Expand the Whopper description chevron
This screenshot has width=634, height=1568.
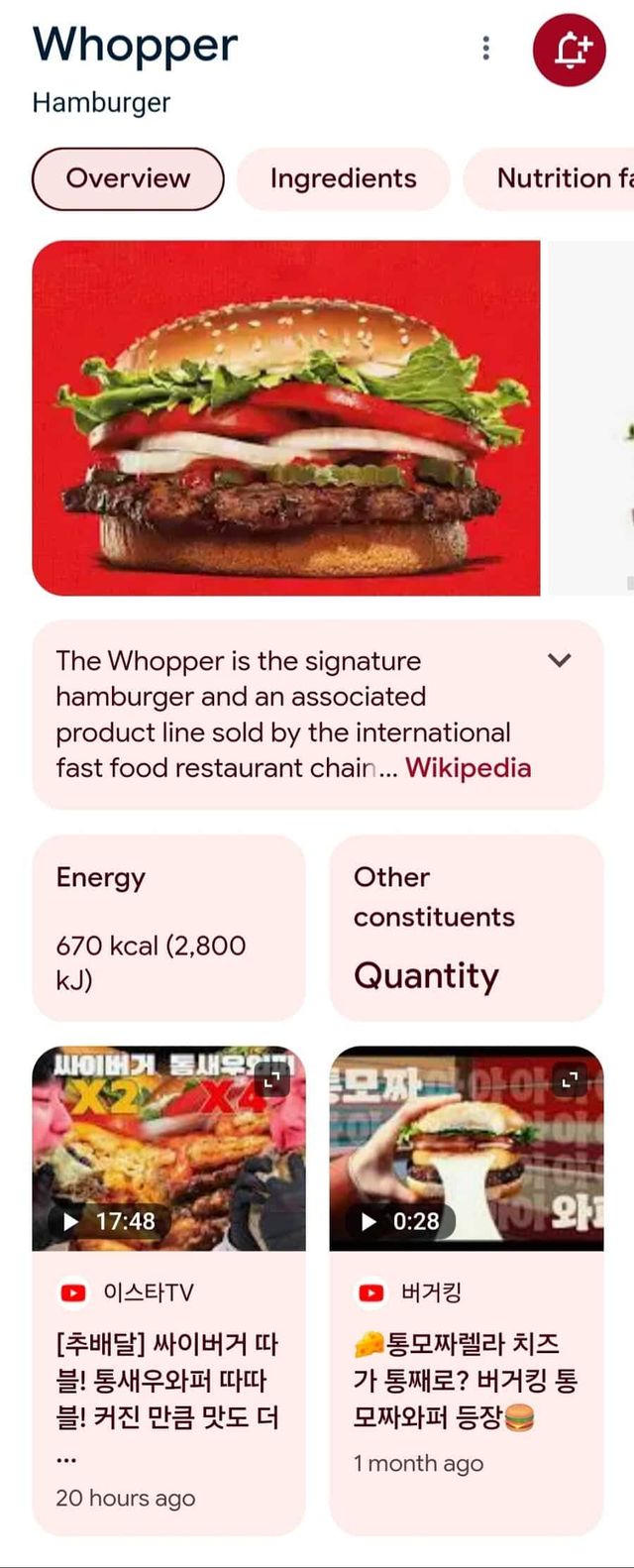560,660
